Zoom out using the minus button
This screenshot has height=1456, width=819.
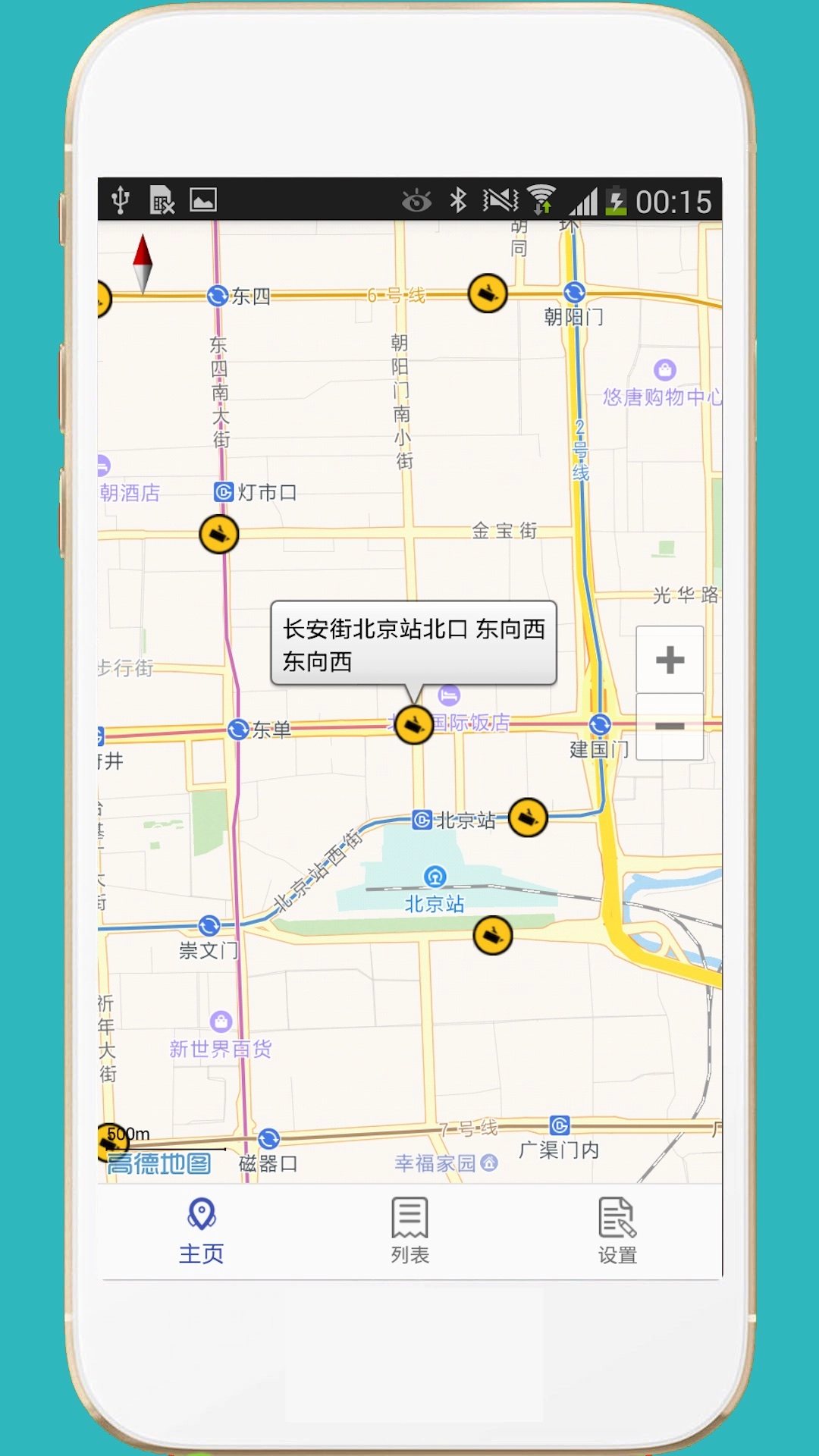point(669,726)
